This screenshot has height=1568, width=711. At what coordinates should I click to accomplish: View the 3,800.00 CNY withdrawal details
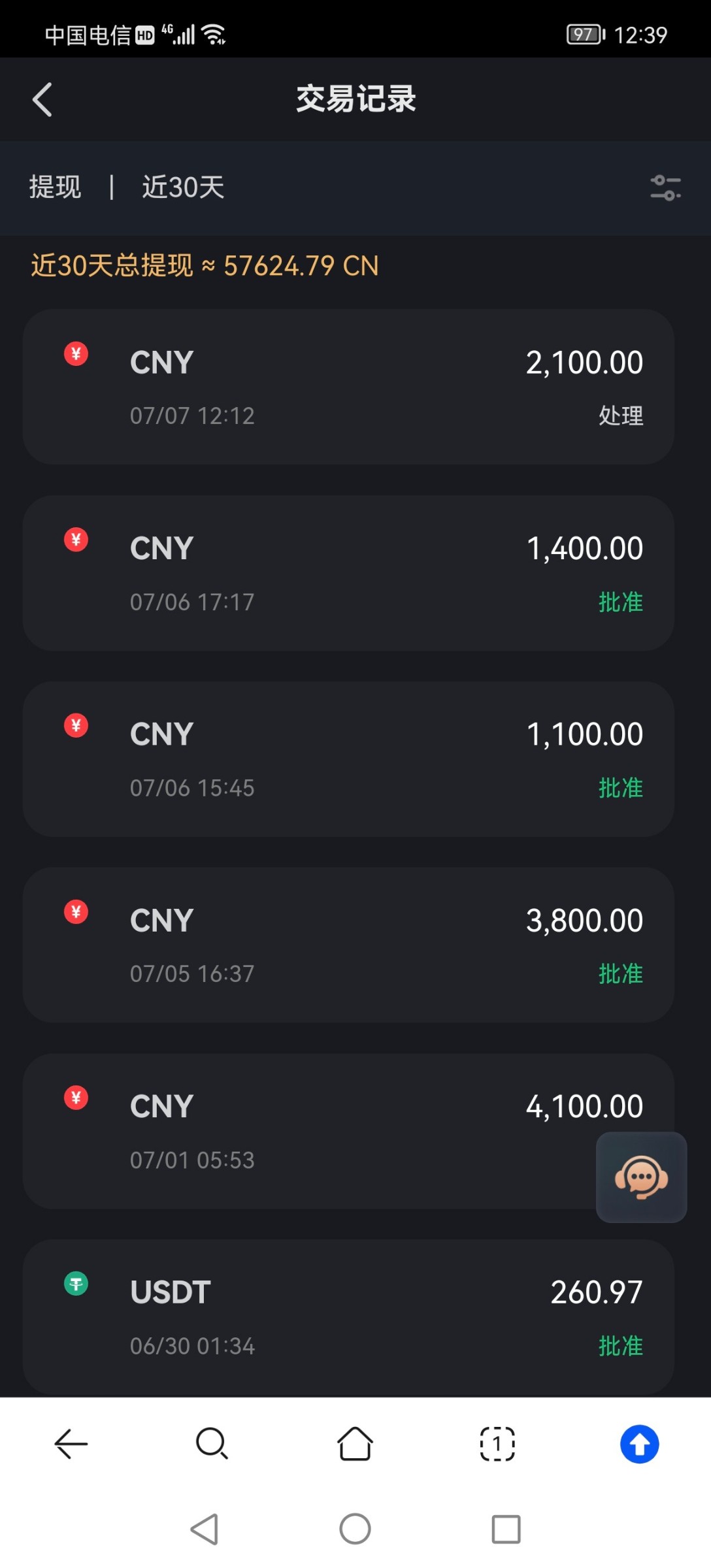pos(348,945)
